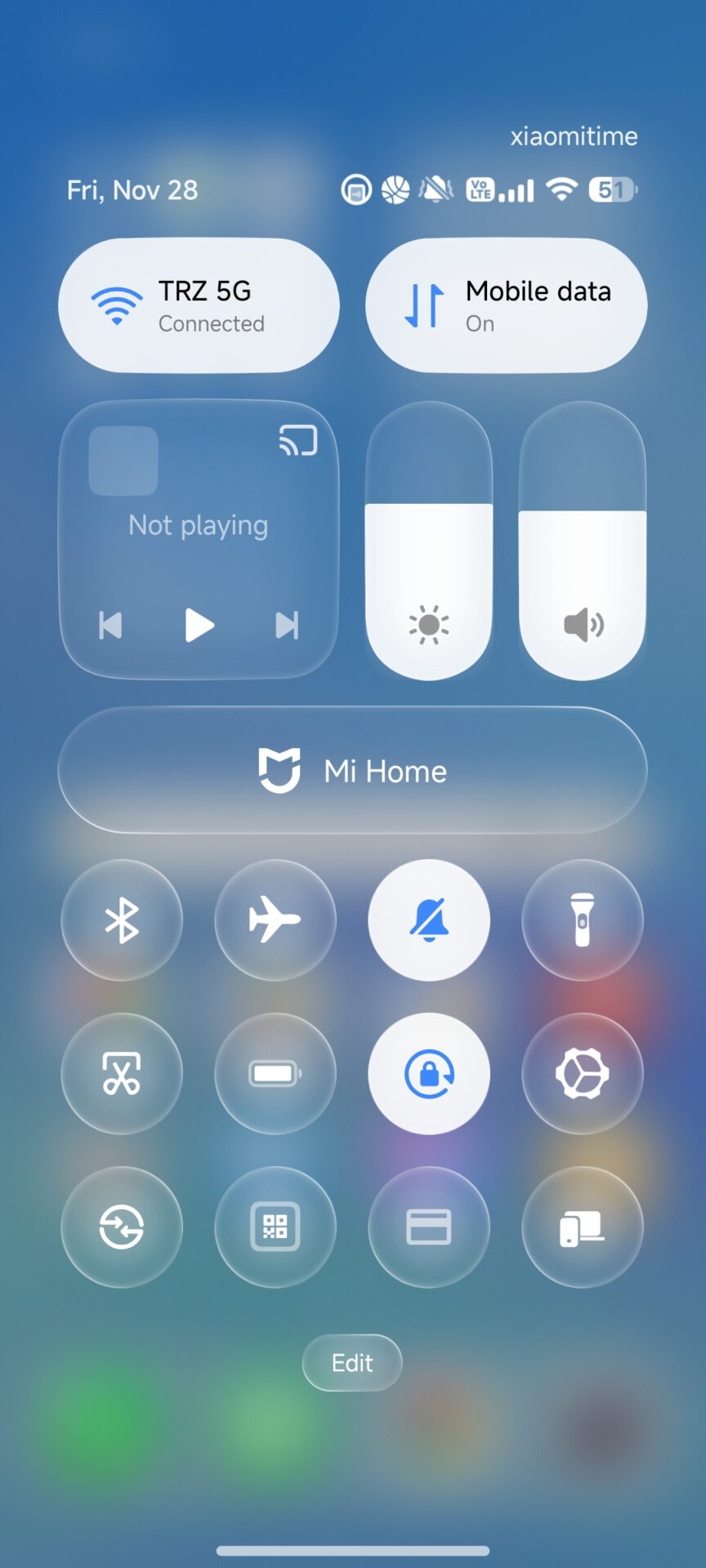Turn on Bluetooth

pos(122,920)
